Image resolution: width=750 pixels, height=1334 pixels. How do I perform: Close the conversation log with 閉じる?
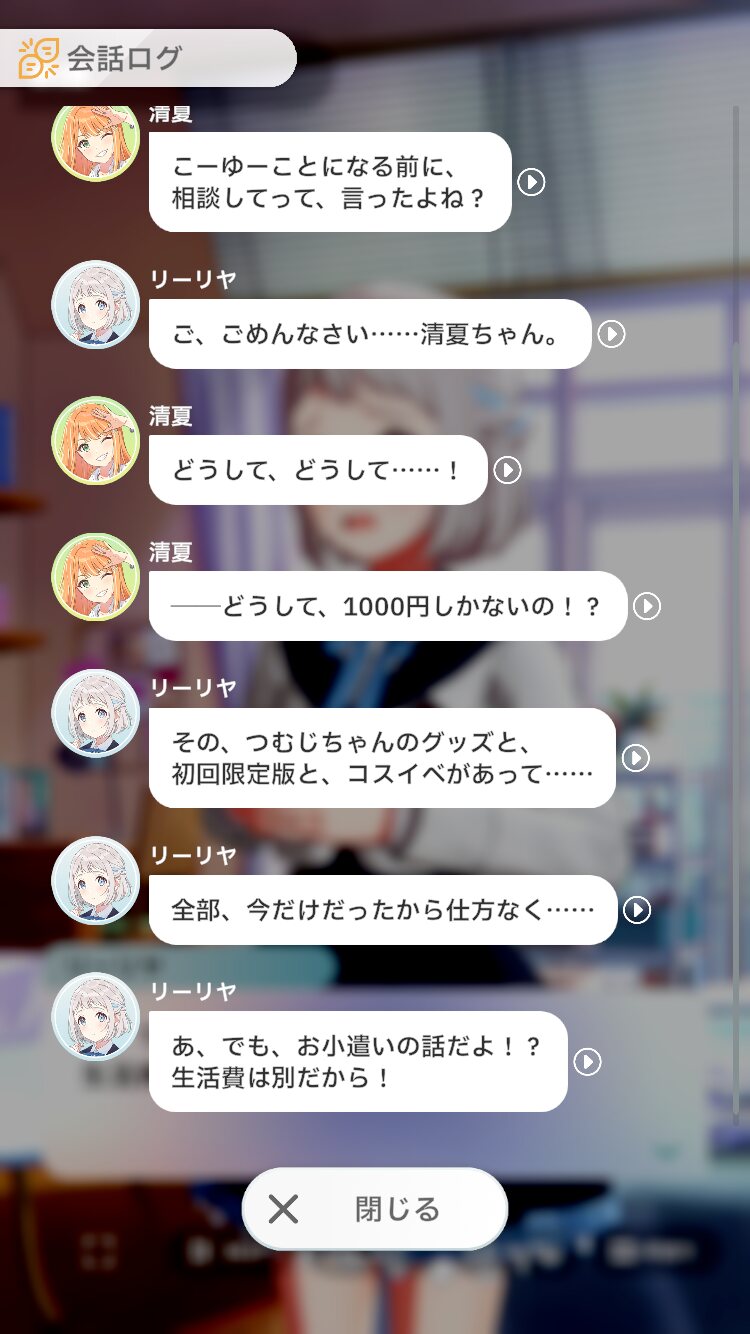click(375, 1209)
